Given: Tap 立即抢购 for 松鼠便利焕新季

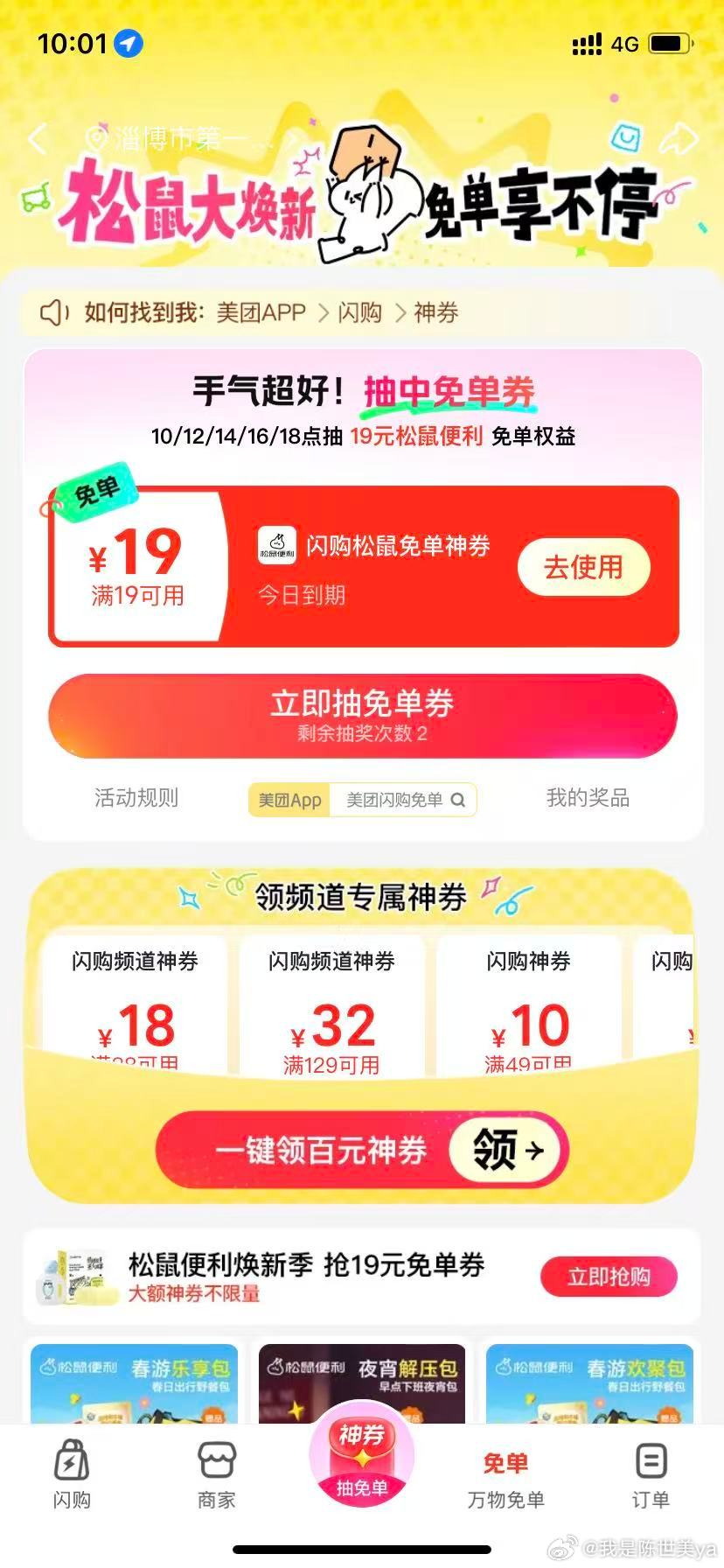Looking at the screenshot, I should [609, 1277].
